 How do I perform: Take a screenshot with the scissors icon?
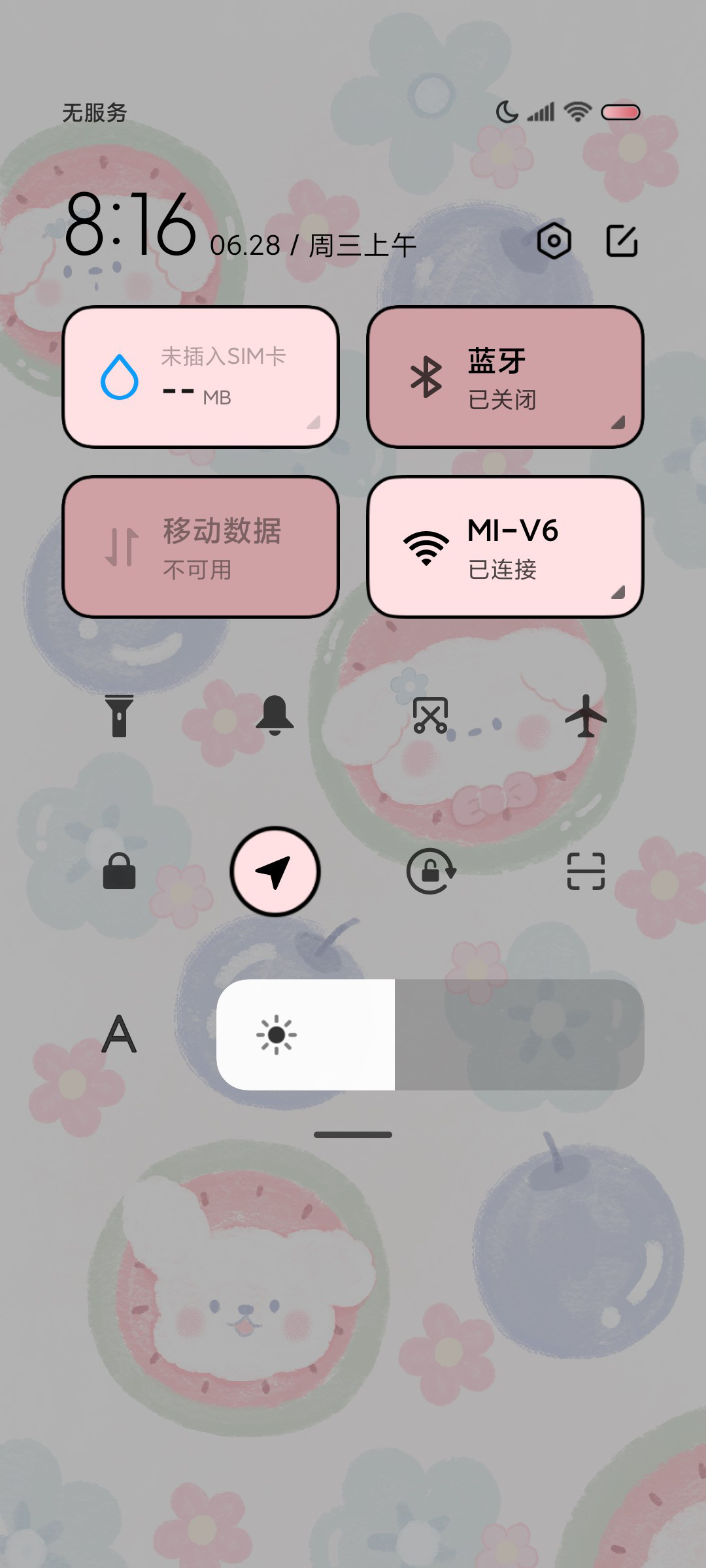click(430, 715)
